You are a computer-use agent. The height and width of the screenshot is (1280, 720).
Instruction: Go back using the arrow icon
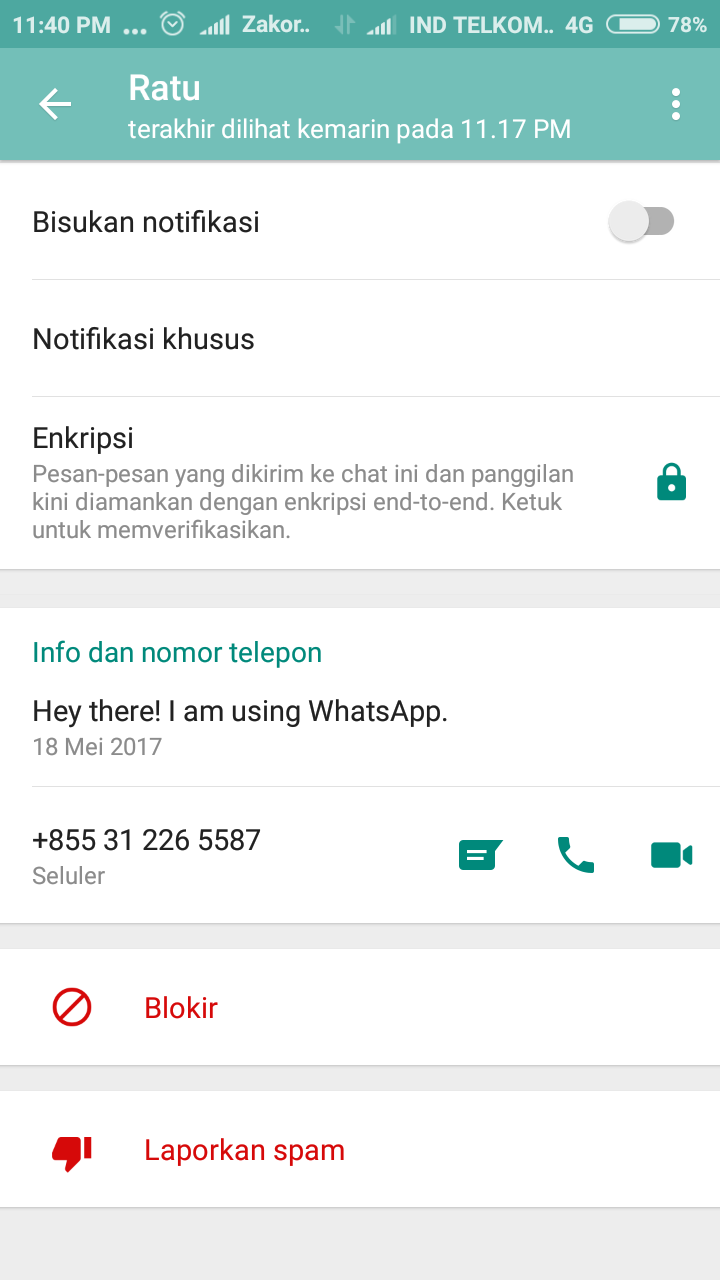[x=55, y=104]
